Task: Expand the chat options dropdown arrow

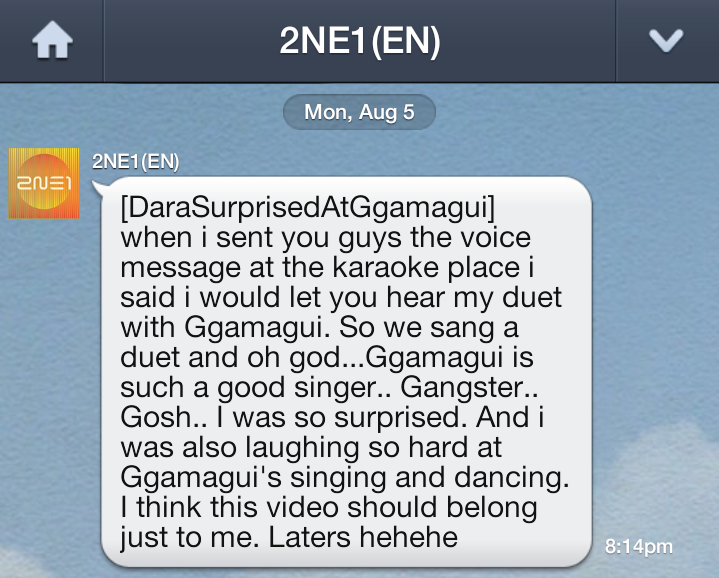Action: pyautogui.click(x=665, y=41)
